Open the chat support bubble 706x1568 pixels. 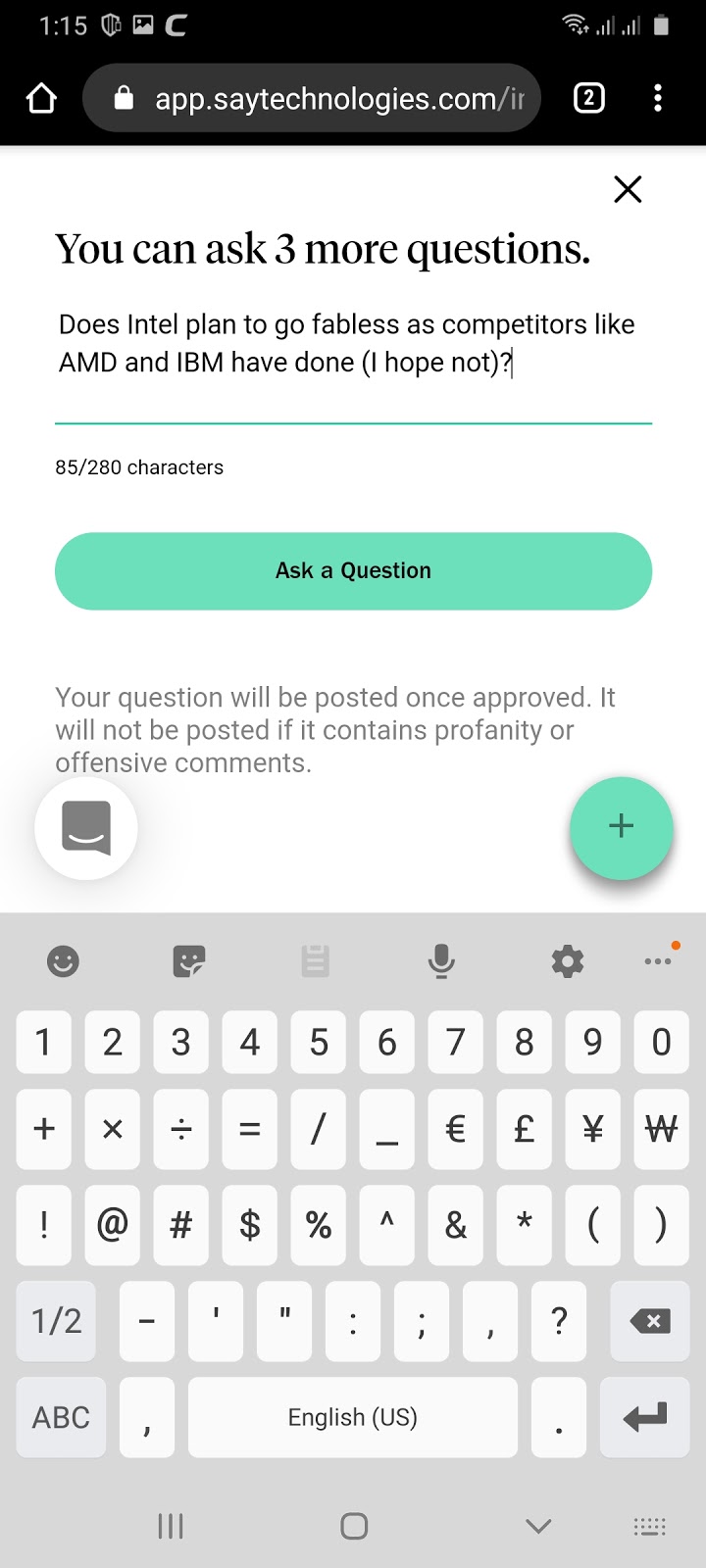(86, 828)
